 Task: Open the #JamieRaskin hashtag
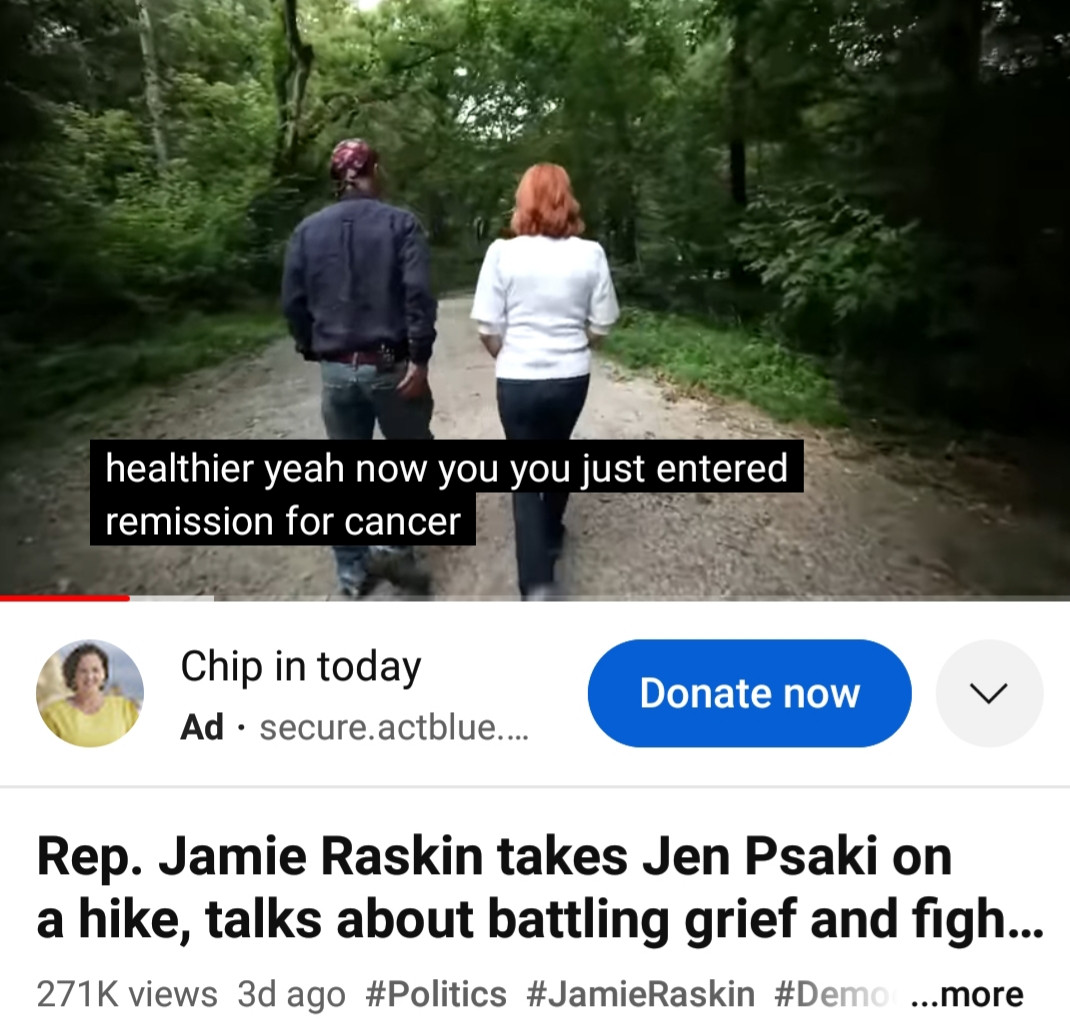tap(640, 994)
